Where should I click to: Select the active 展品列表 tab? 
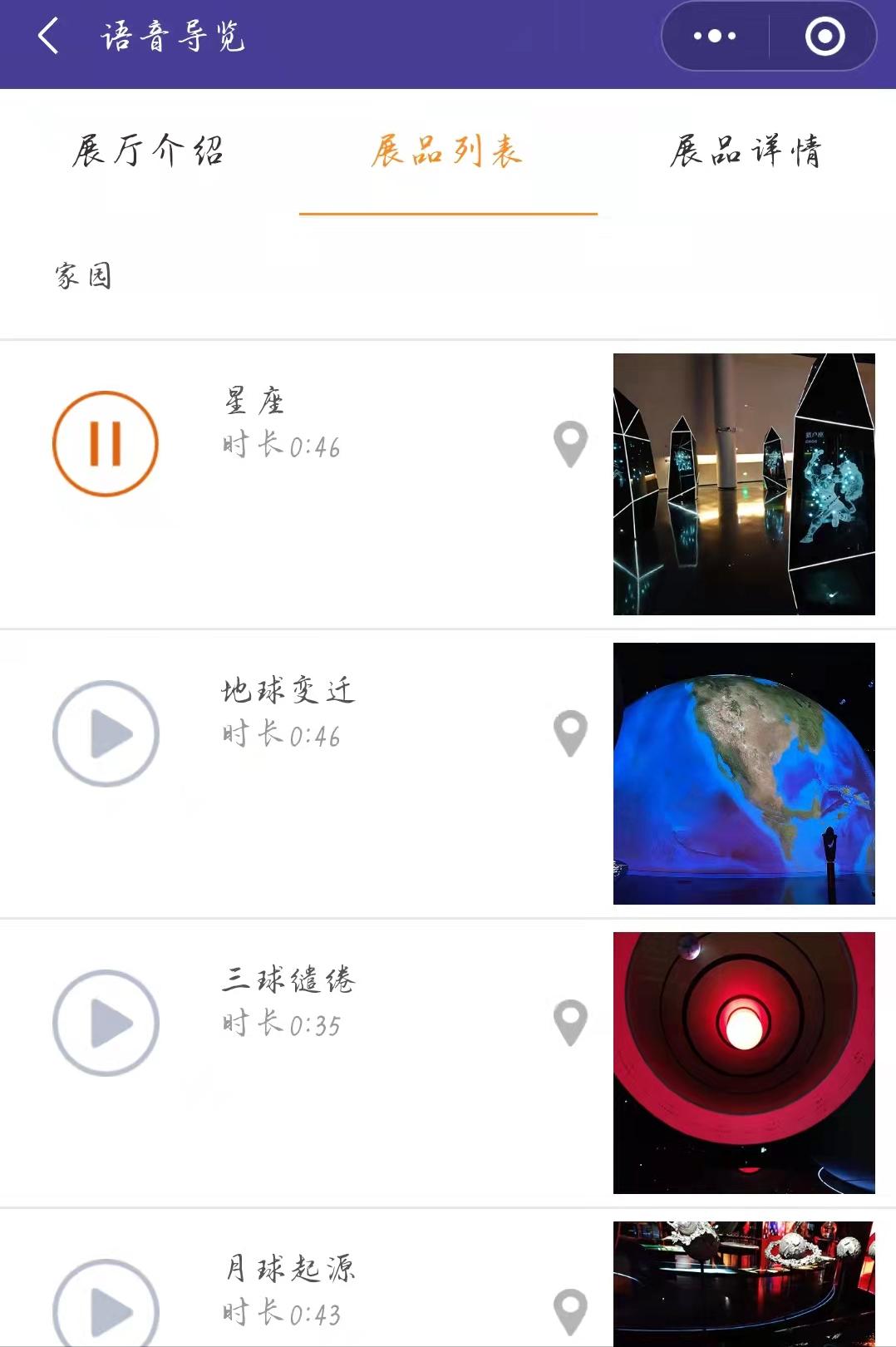click(449, 152)
